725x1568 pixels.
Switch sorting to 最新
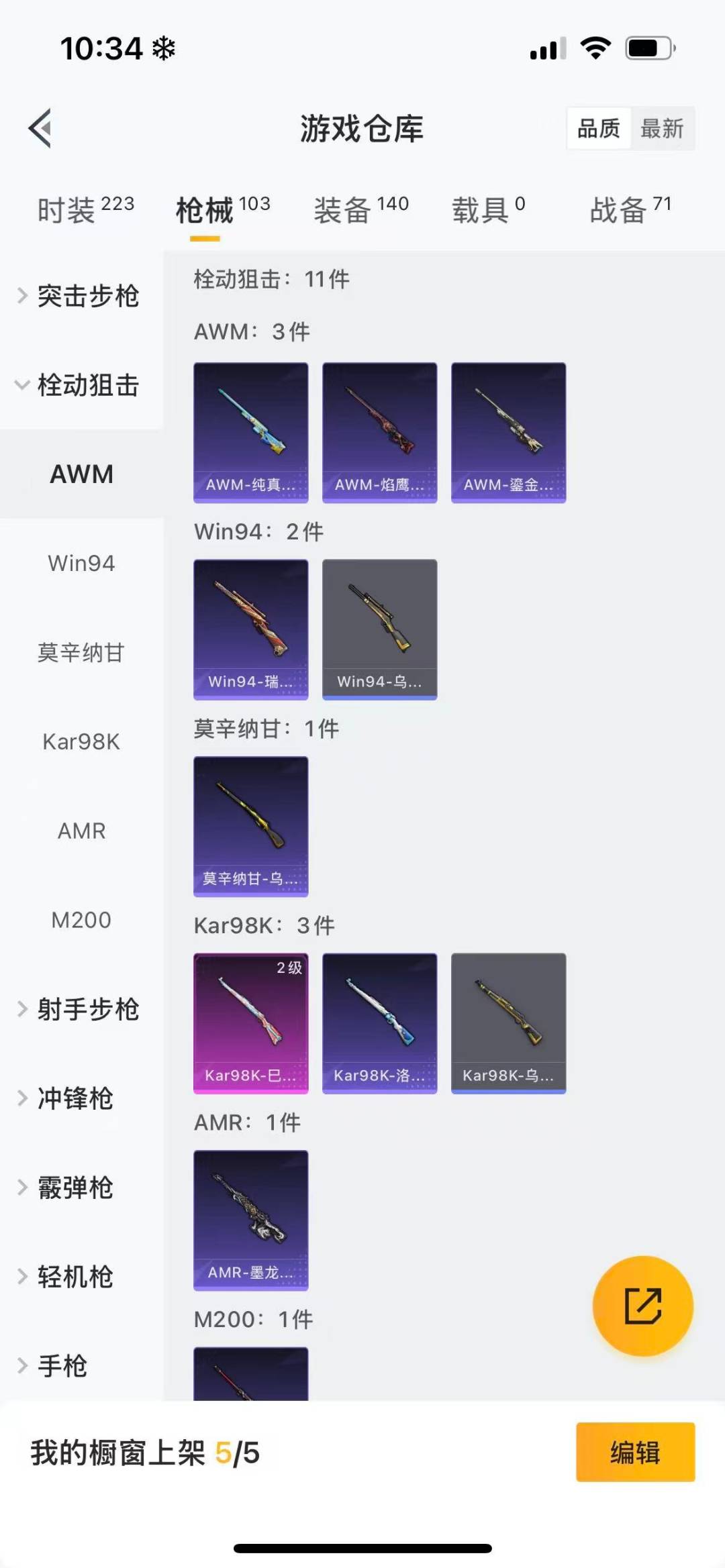pyautogui.click(x=662, y=128)
